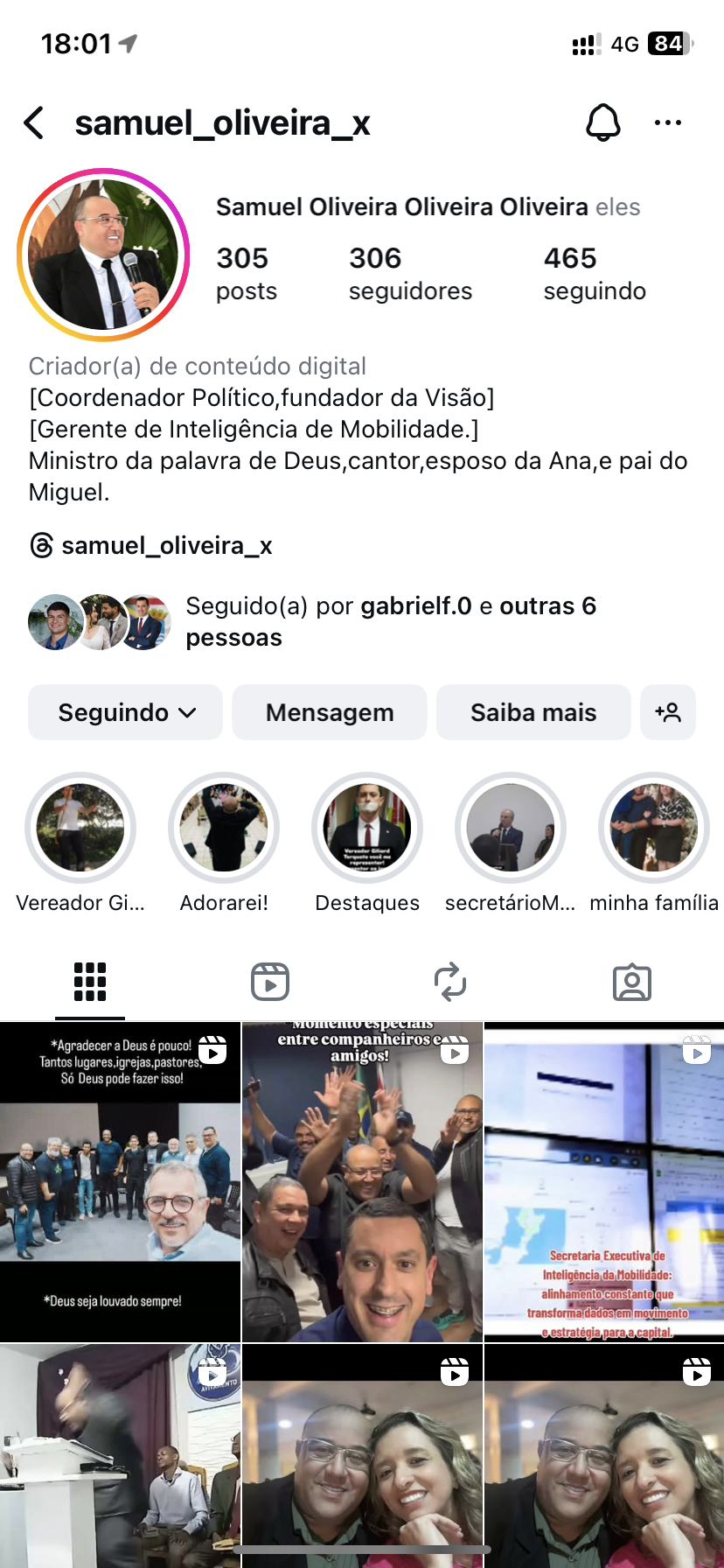Tap Saiba mais button
Viewport: 724px width, 1568px height.
point(533,712)
